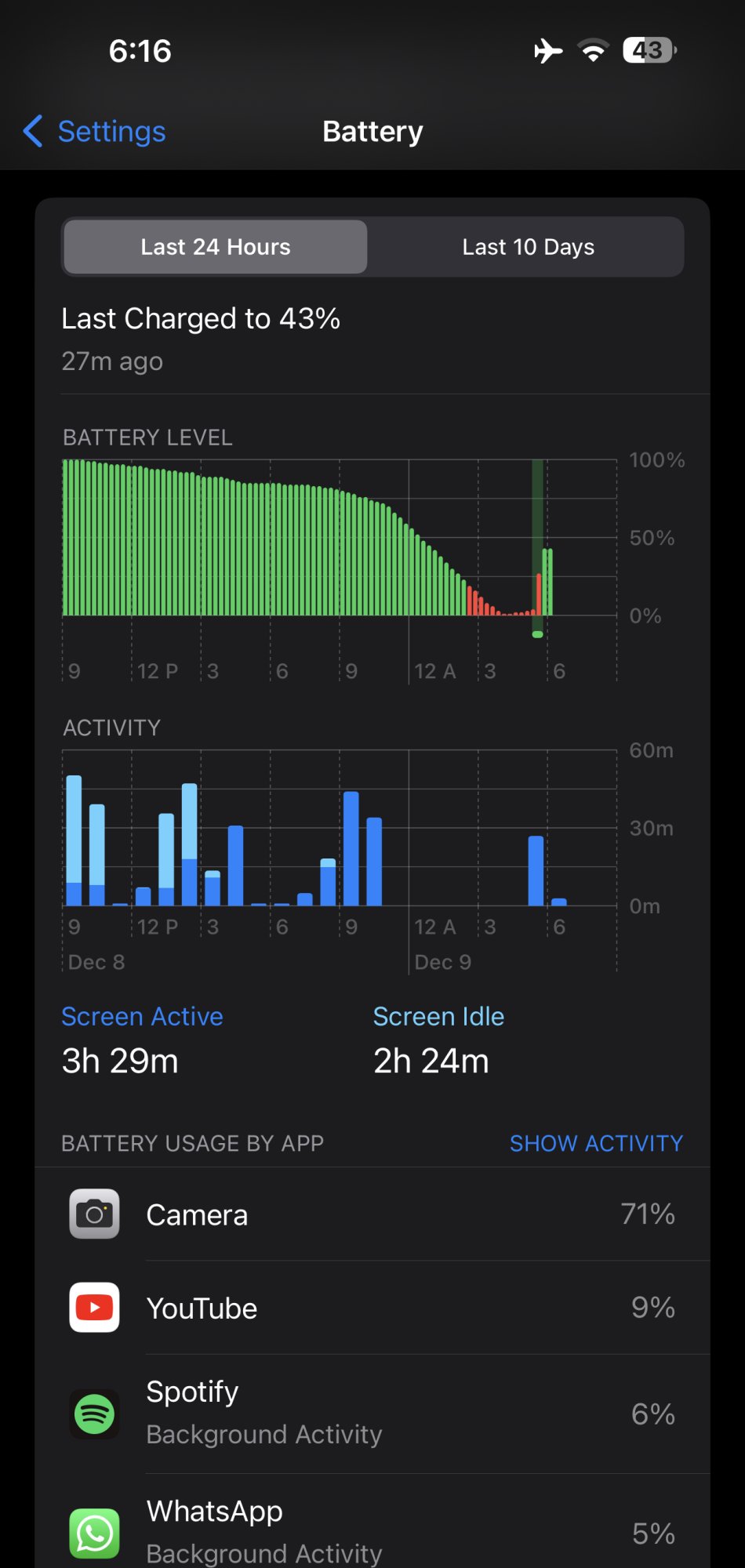This screenshot has height=1568, width=745.
Task: Select the 6 AM bar in Activity chart
Action: [558, 902]
